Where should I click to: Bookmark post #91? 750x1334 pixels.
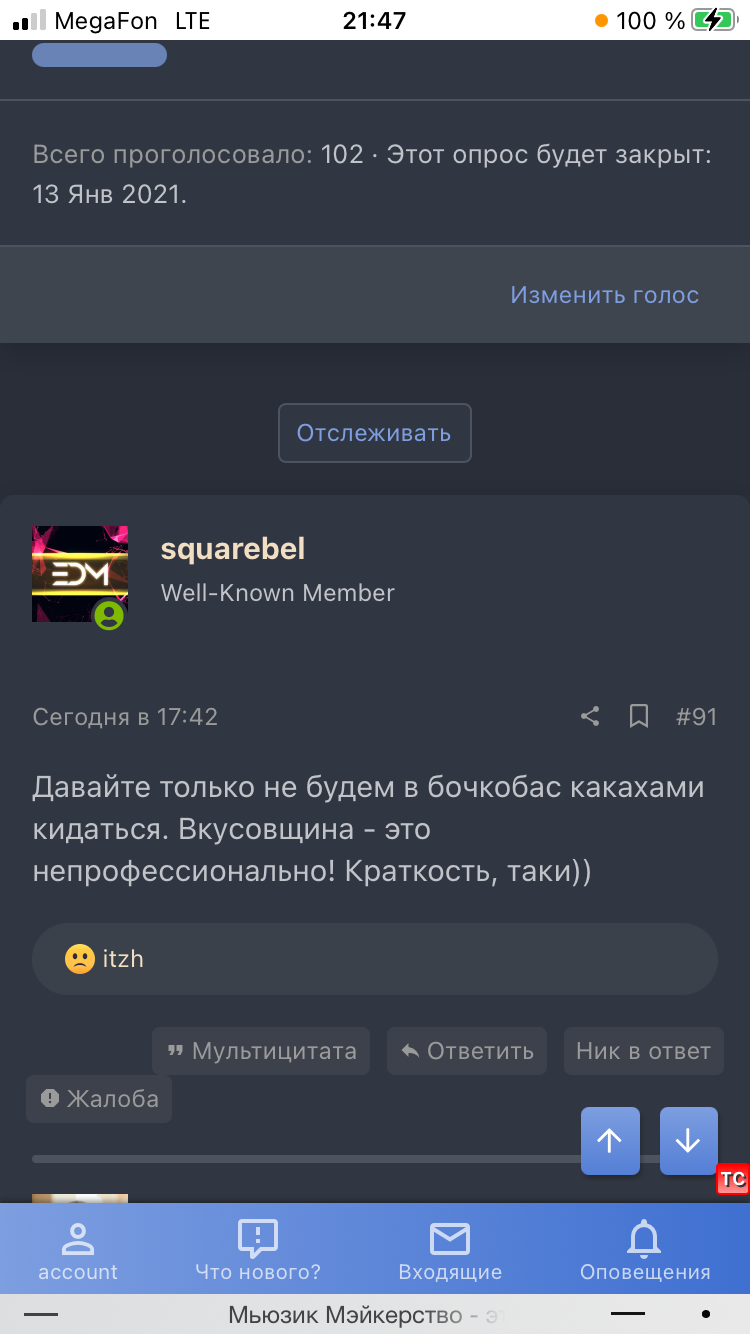pyautogui.click(x=639, y=716)
